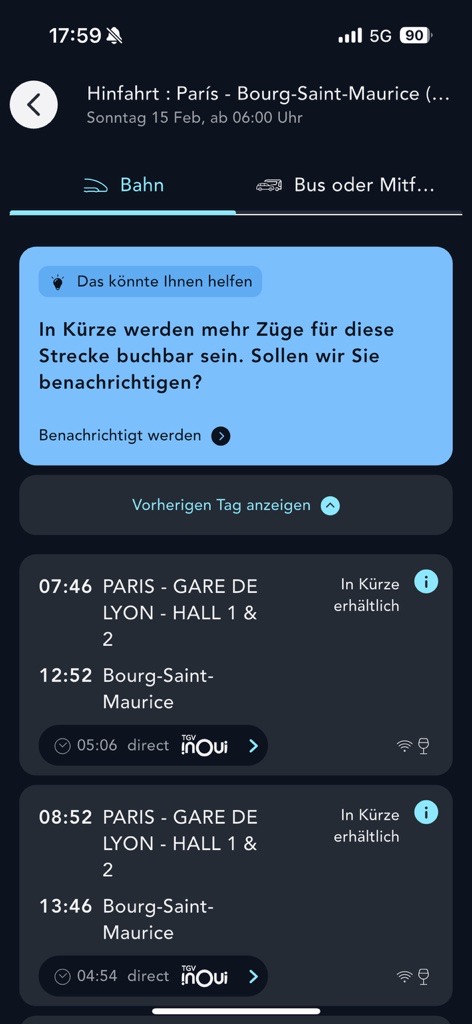Switch to the Bahn tab
This screenshot has height=1024, width=472.
pos(123,185)
